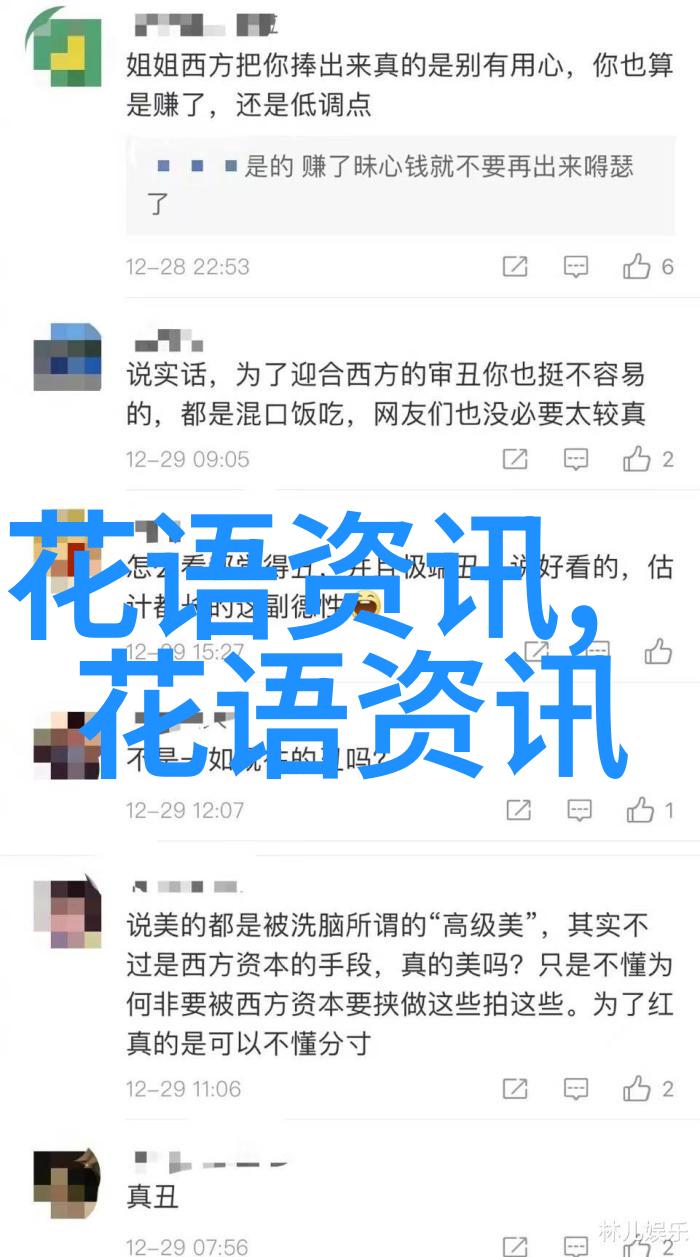
Task: Share the comment posted 12-28 22:53
Action: pos(515,266)
